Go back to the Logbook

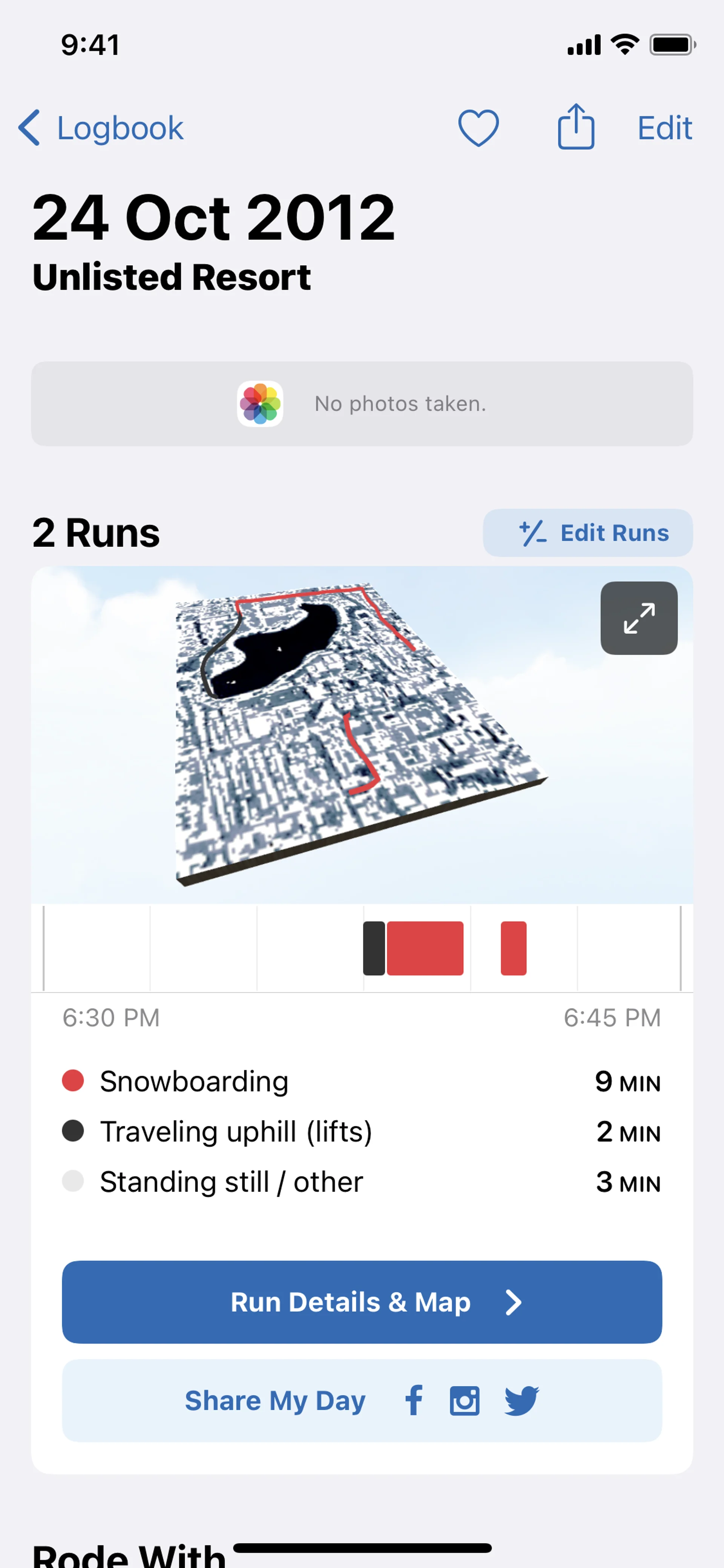[x=101, y=128]
